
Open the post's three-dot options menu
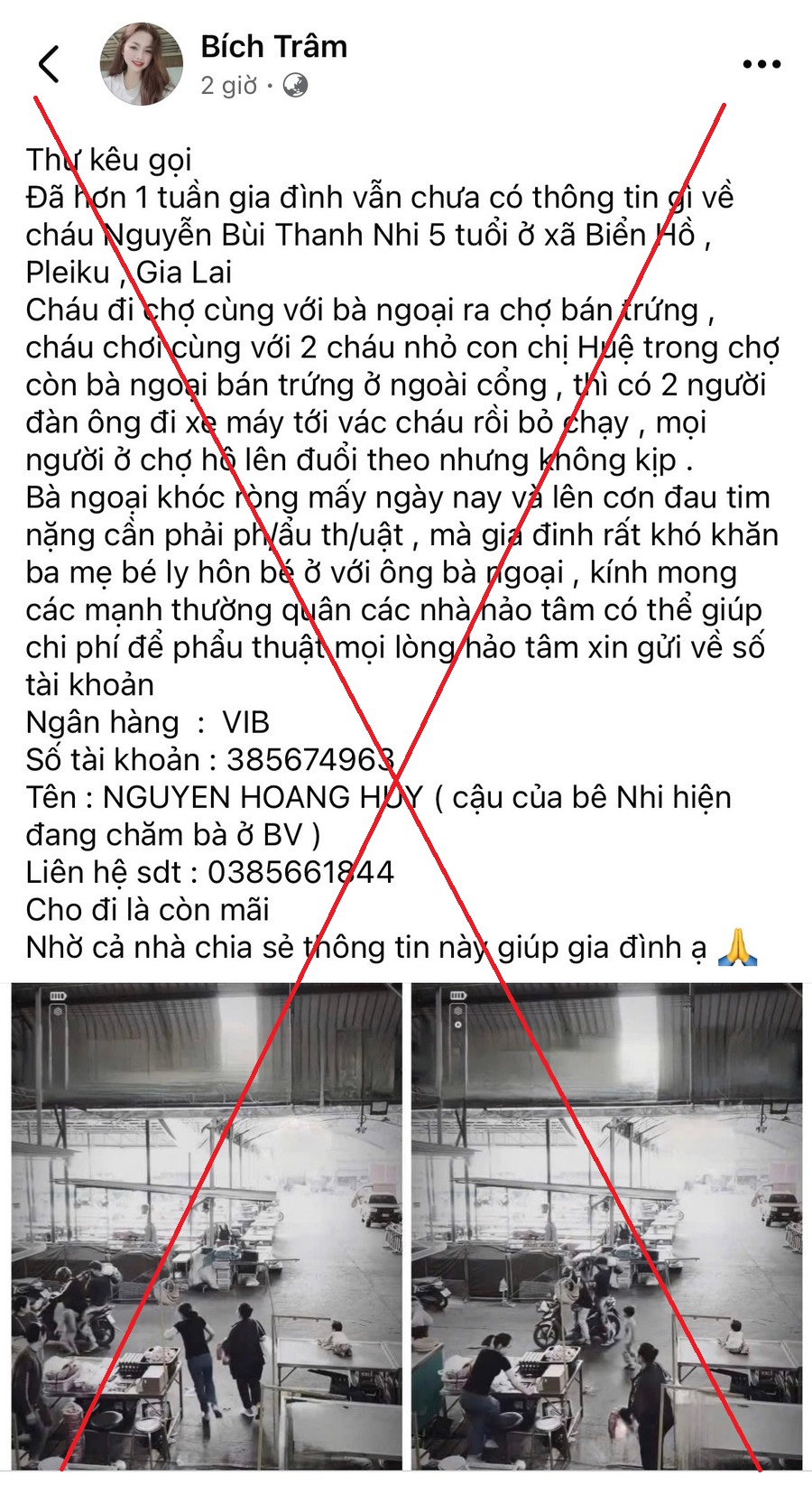point(761,64)
